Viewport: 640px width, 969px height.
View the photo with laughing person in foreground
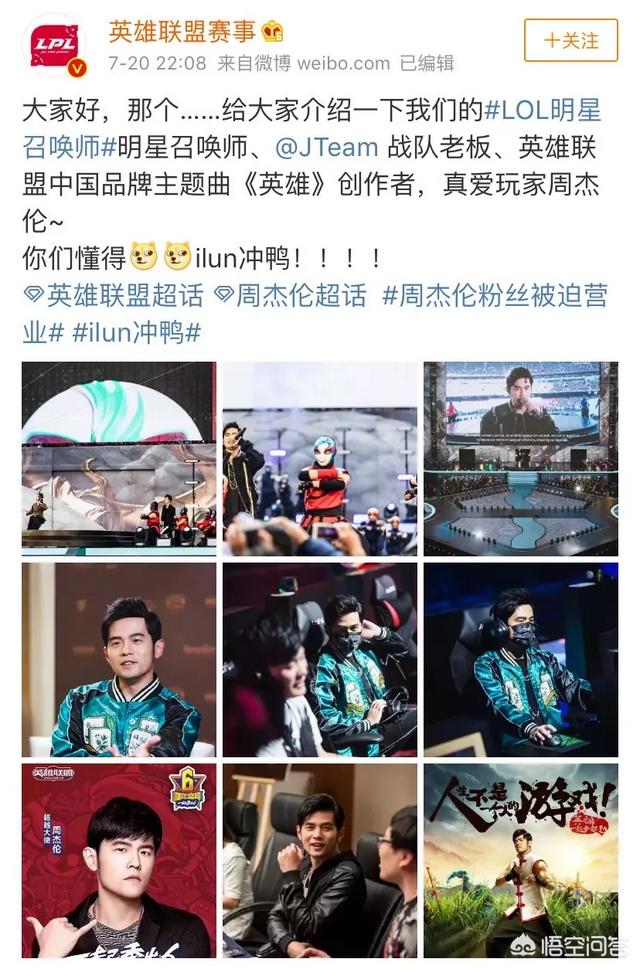click(320, 659)
